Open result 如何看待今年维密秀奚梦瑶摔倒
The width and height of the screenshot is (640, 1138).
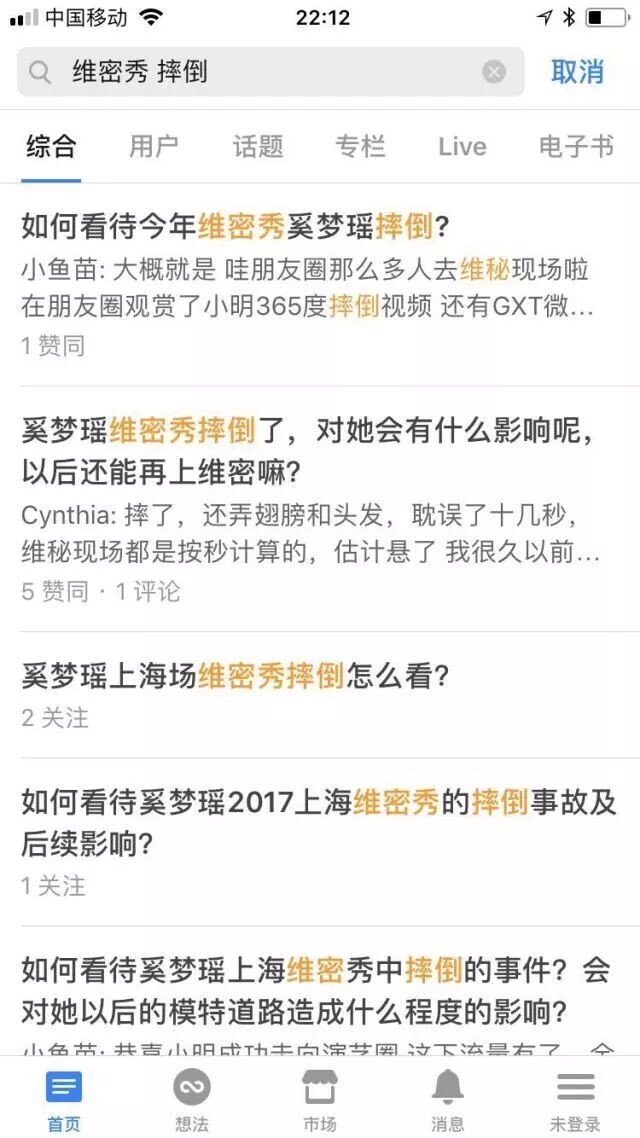click(x=320, y=285)
